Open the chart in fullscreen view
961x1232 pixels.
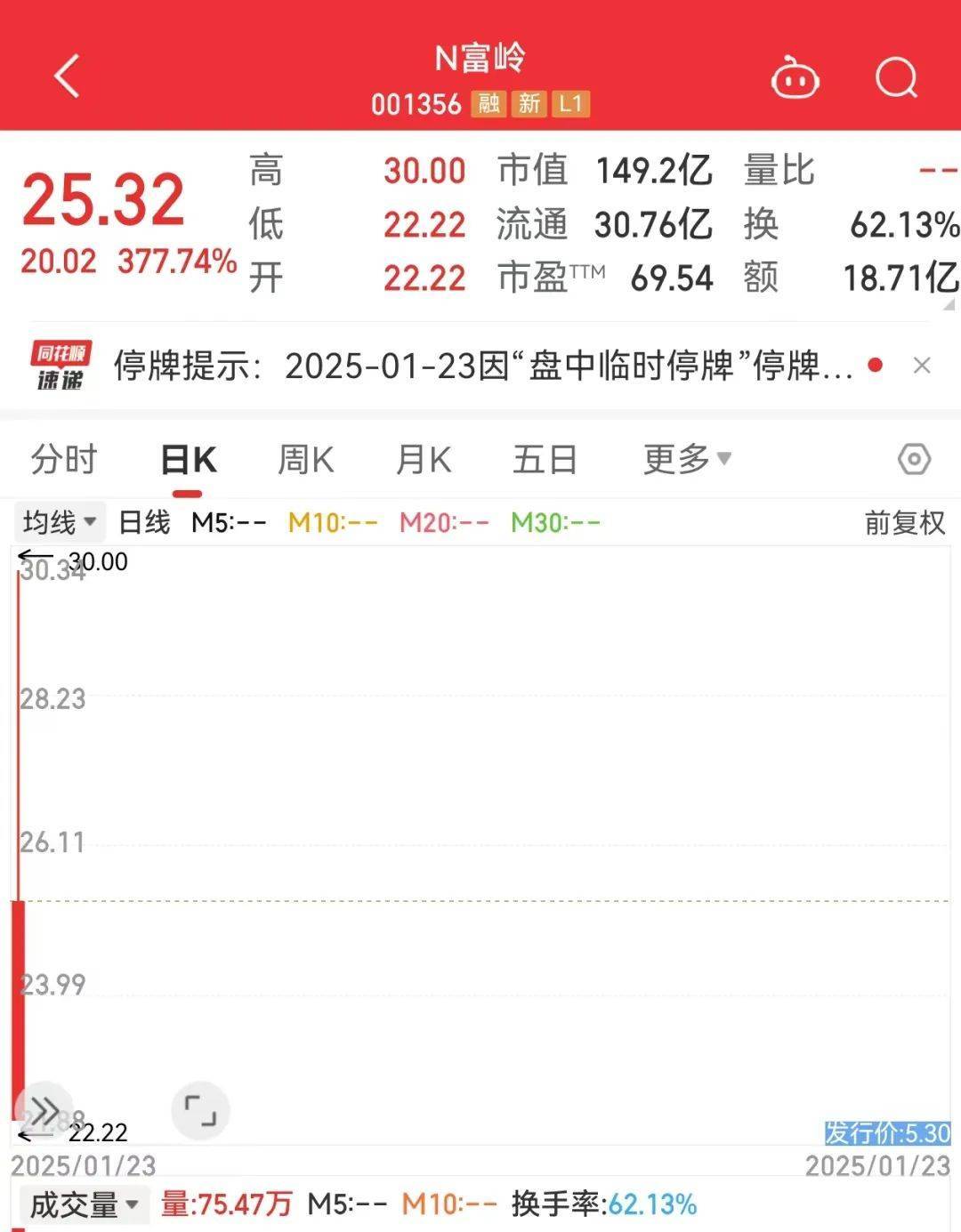click(x=200, y=1110)
